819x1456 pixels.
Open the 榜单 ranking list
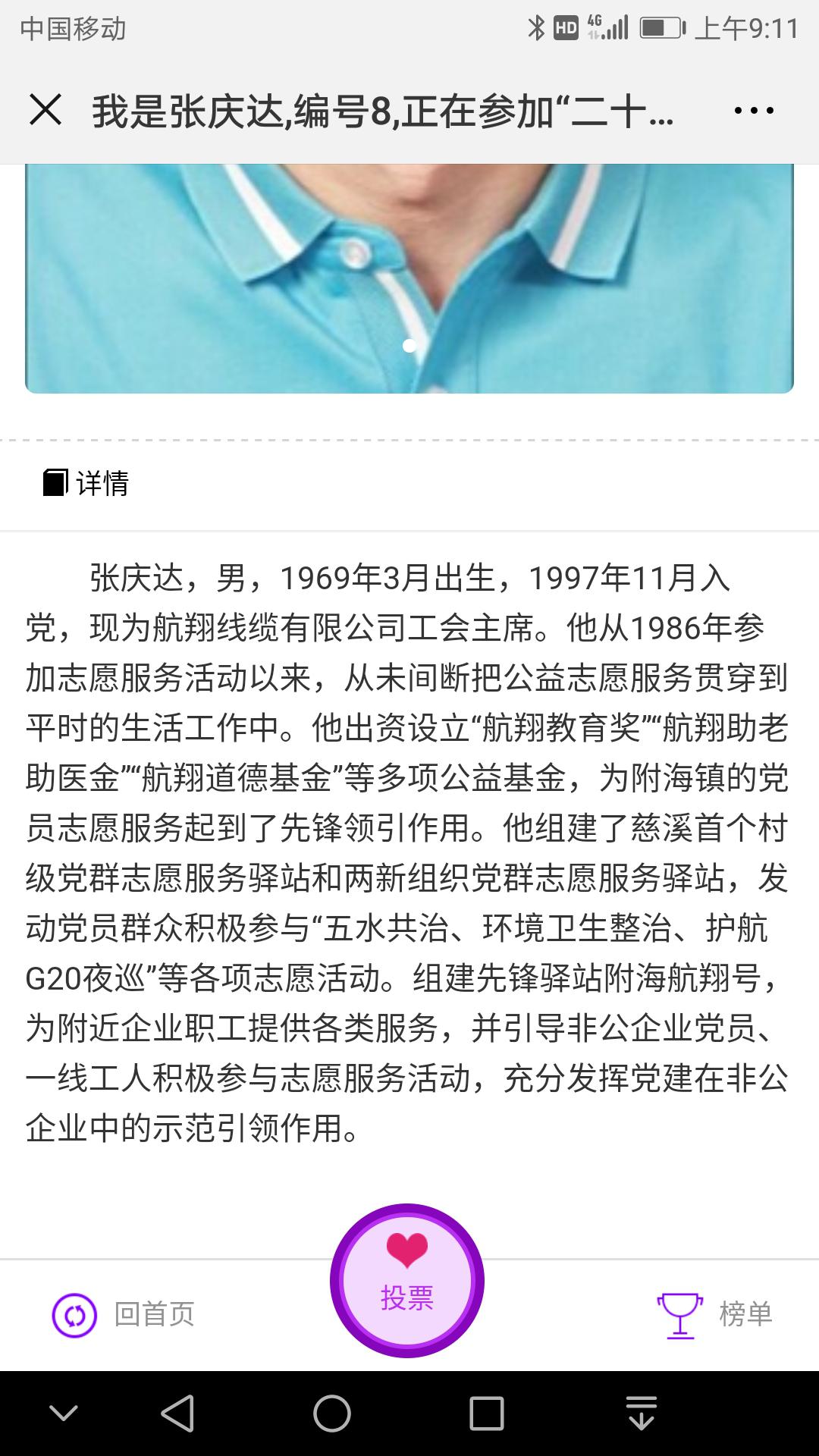(714, 1314)
